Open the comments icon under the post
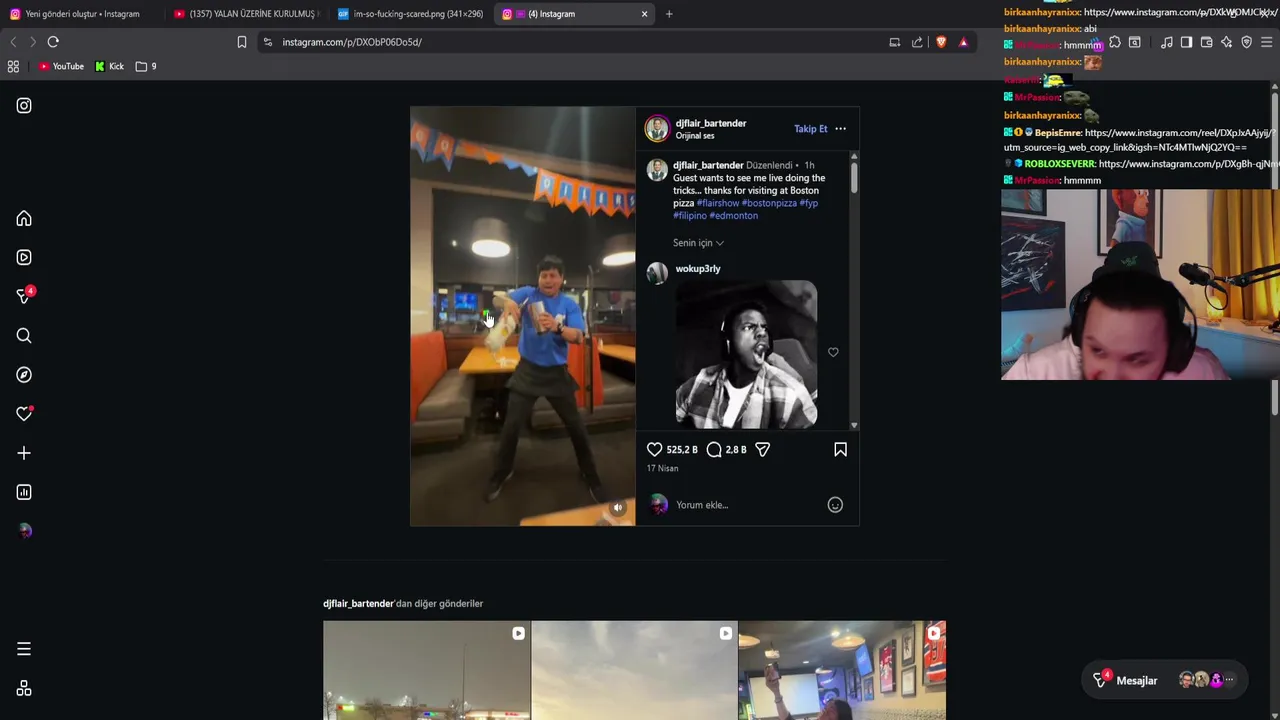The image size is (1280, 720). 714,450
